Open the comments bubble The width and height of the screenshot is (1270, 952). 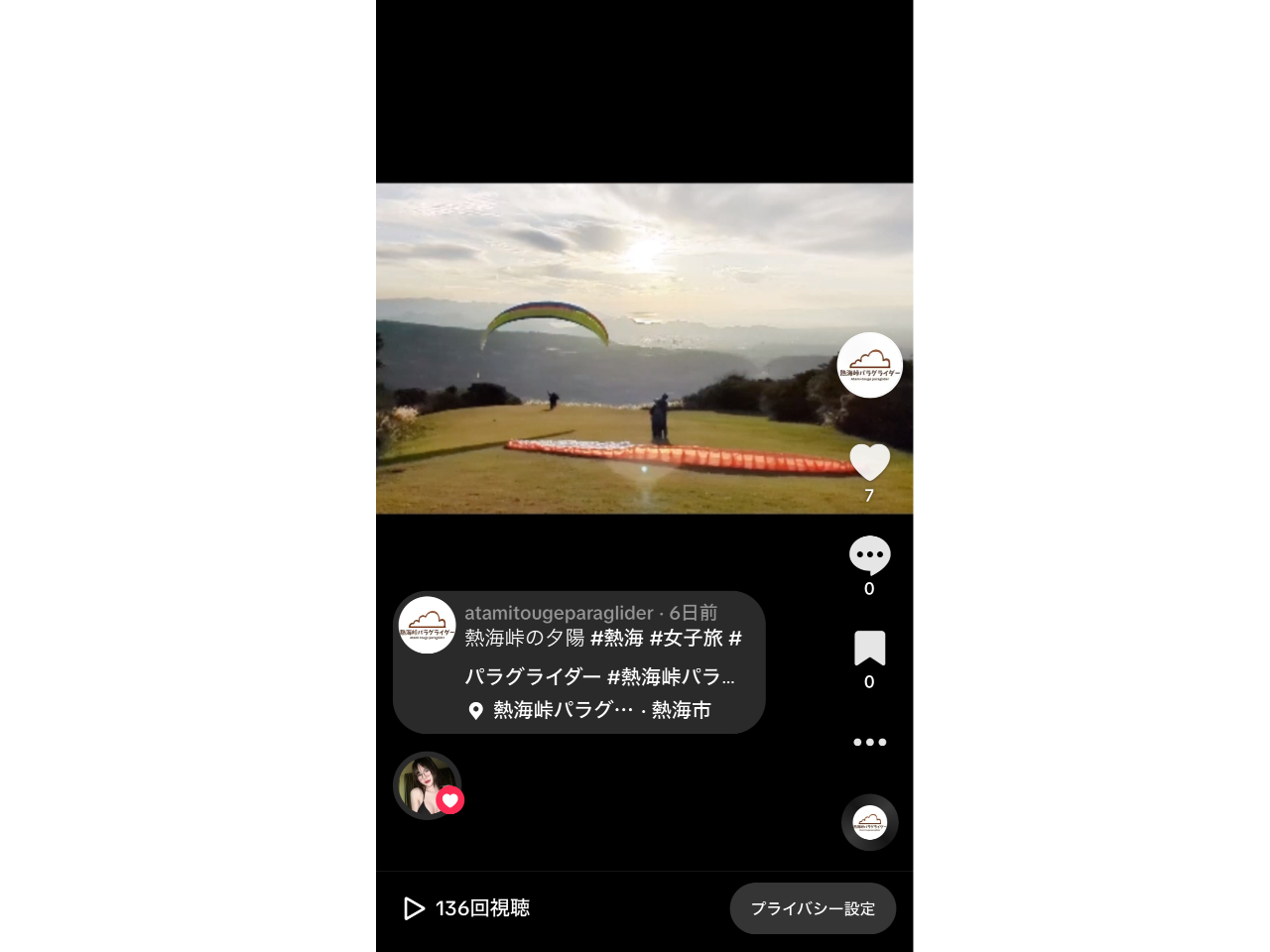tap(869, 555)
